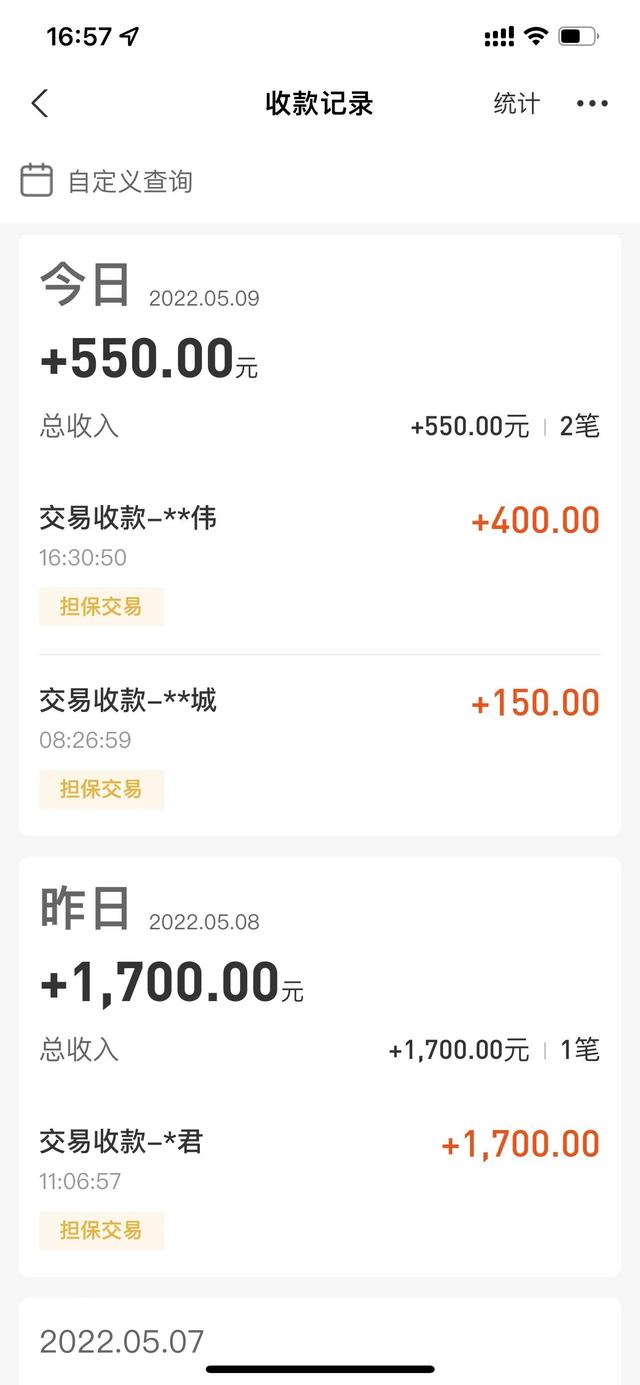This screenshot has height=1385, width=640.
Task: Open 统计 statistics view
Action: tap(516, 103)
